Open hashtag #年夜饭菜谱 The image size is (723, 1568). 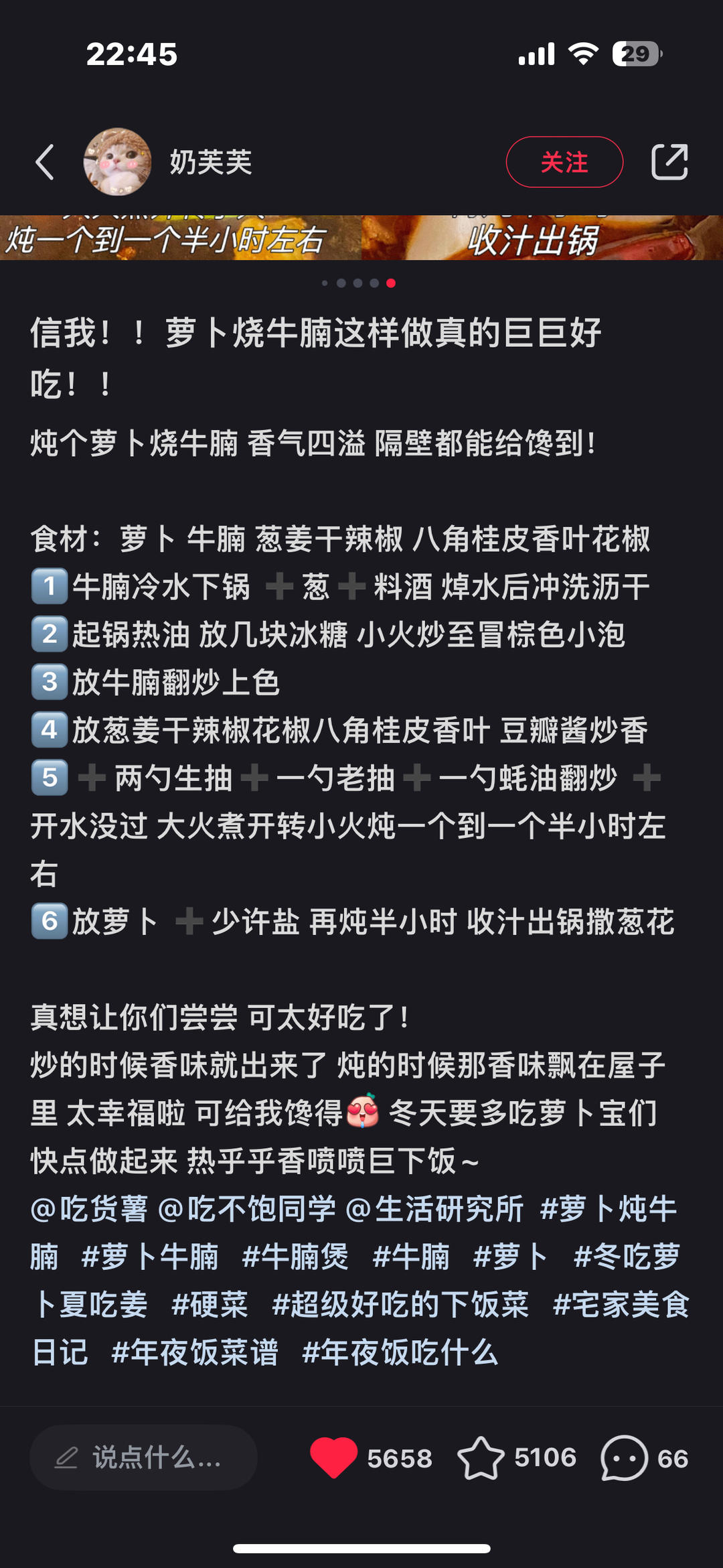[x=195, y=1352]
